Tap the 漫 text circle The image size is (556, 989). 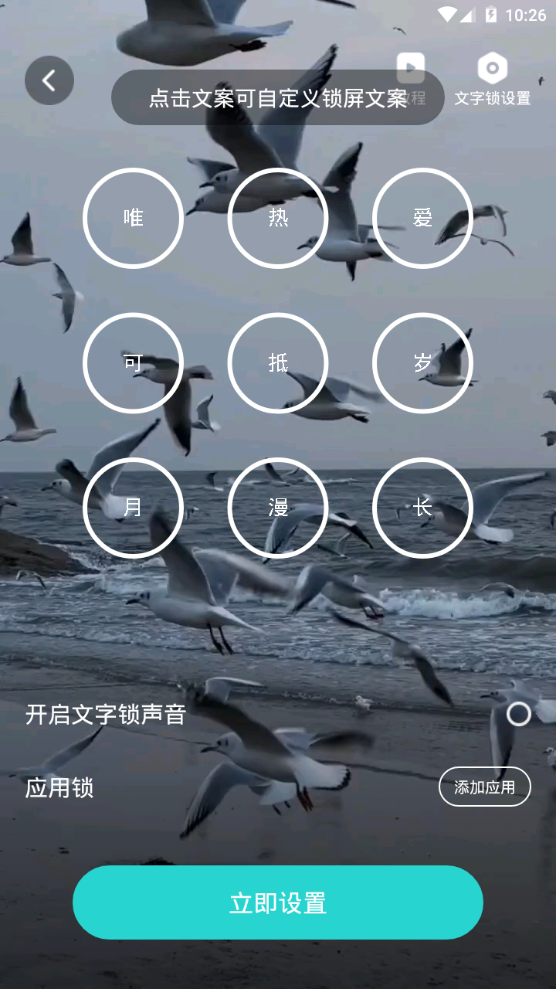(278, 508)
